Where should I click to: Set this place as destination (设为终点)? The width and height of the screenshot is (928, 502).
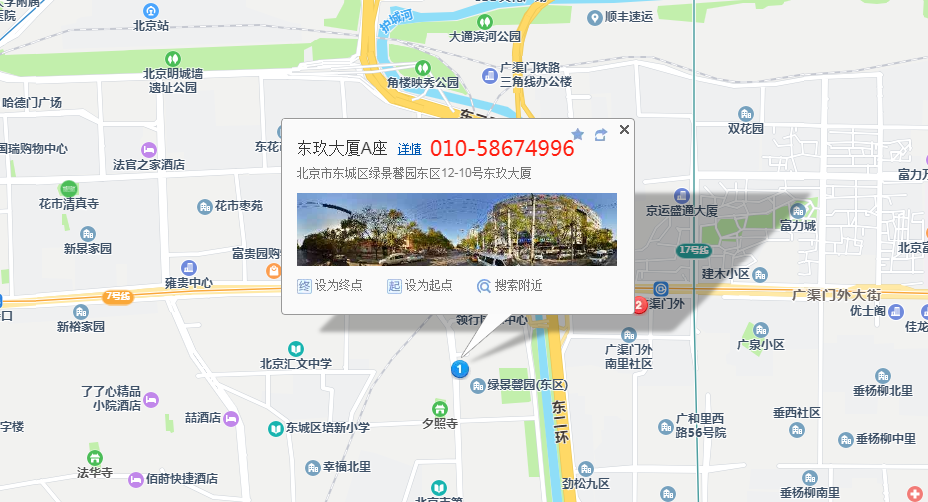pyautogui.click(x=330, y=285)
